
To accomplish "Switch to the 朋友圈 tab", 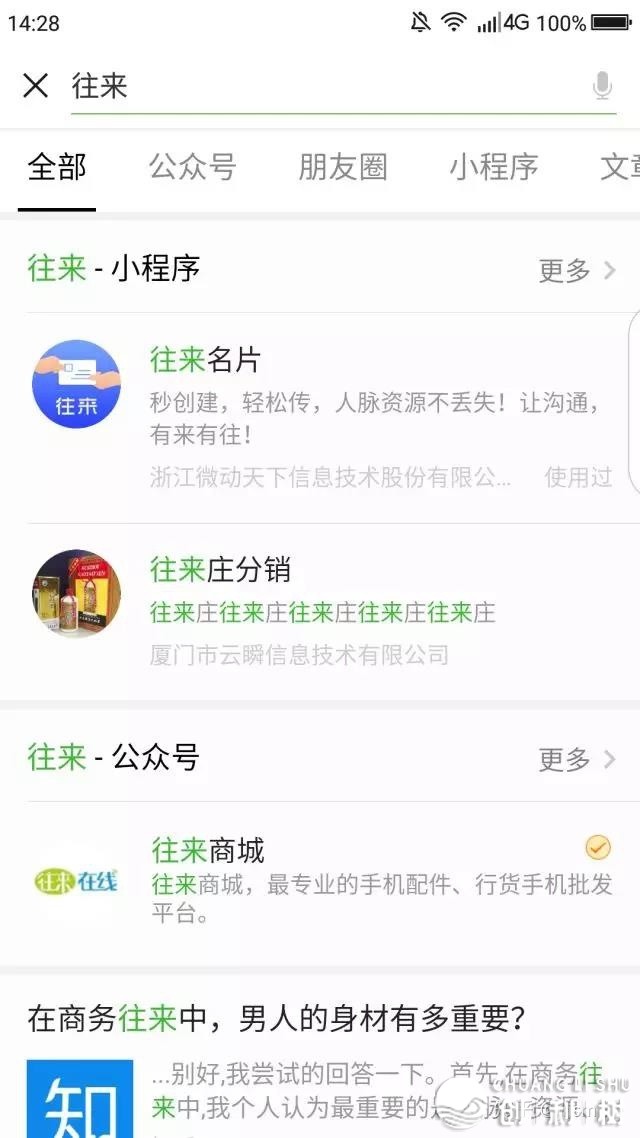I will tap(343, 168).
